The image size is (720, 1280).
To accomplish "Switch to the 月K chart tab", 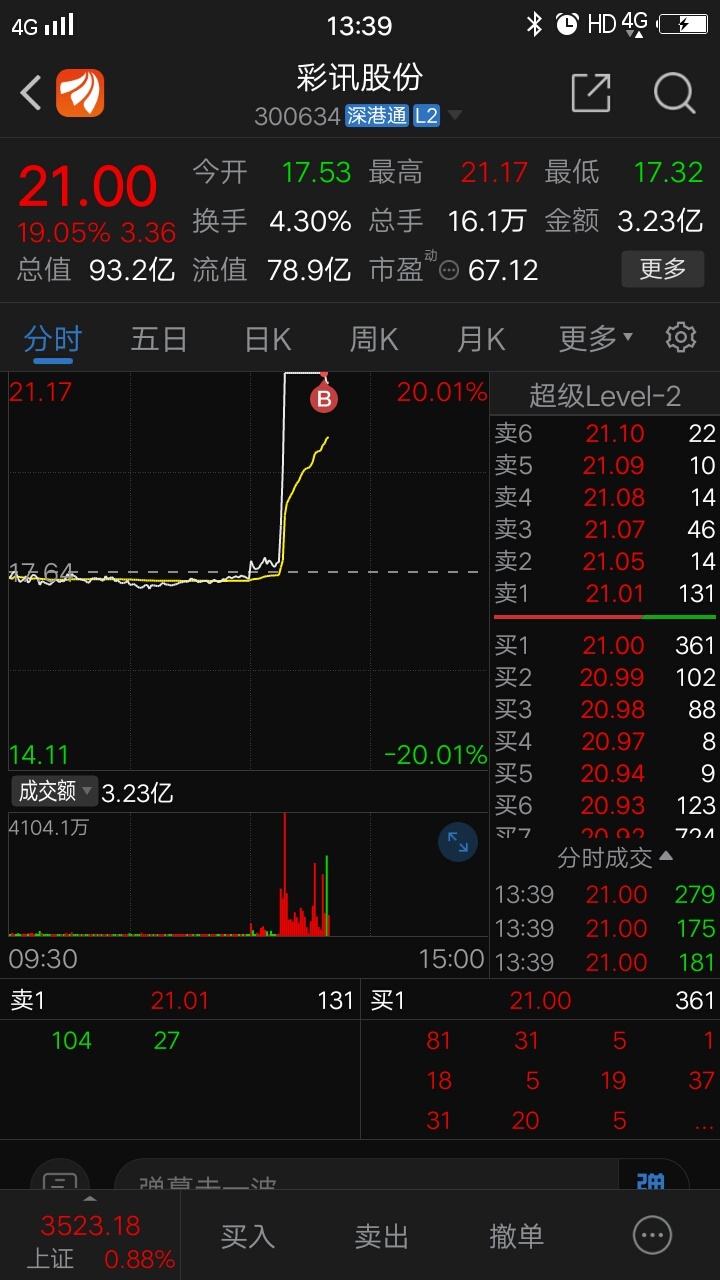I will tap(481, 339).
